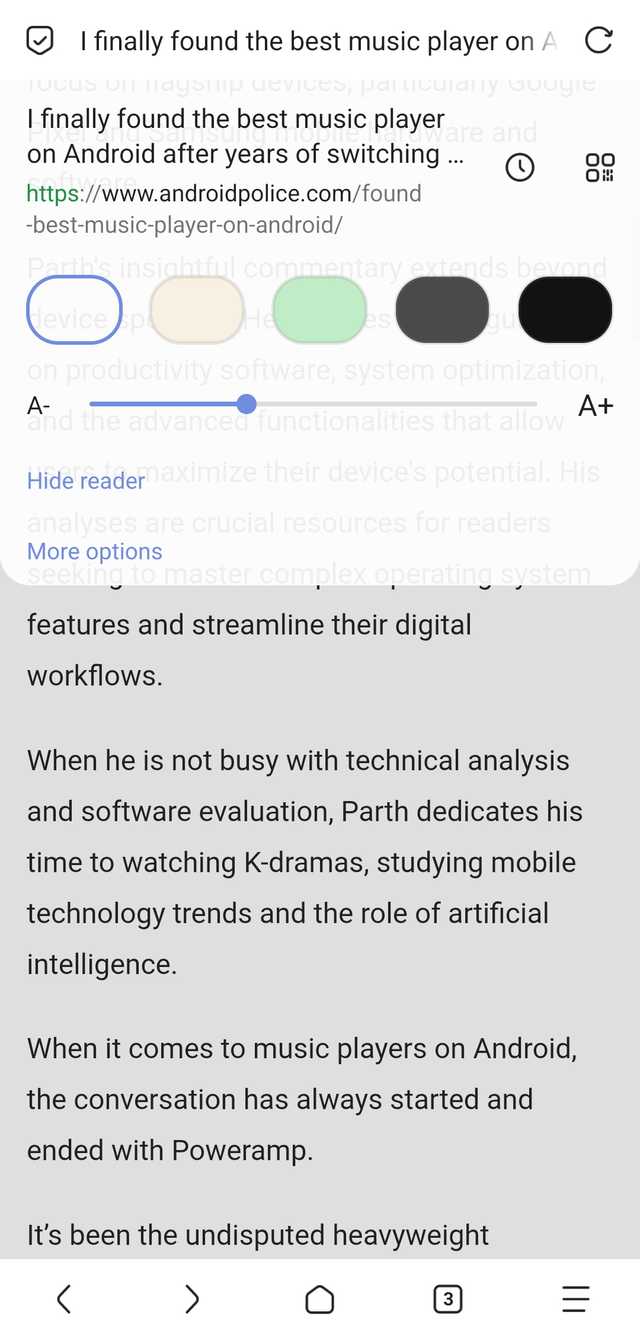Image resolution: width=640 pixels, height=1339 pixels.
Task: Select the white reader background
Action: coord(74,310)
